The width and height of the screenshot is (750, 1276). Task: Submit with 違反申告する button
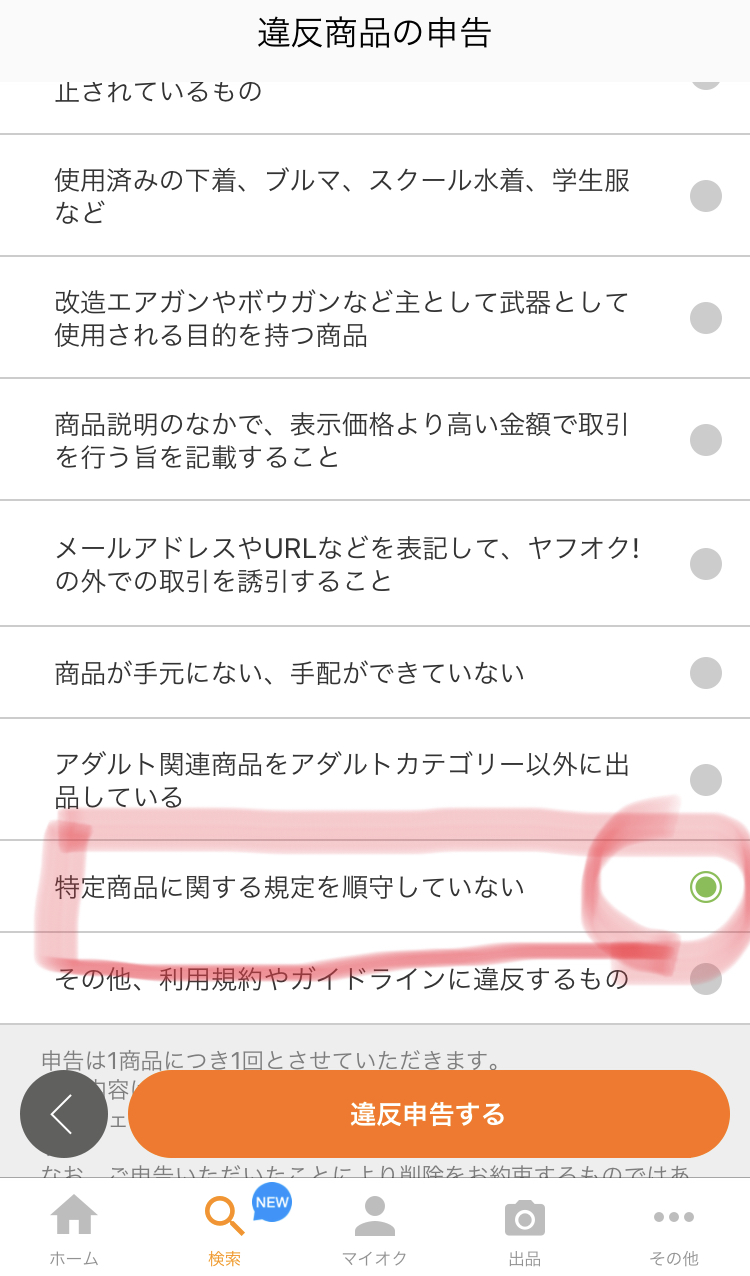429,1114
